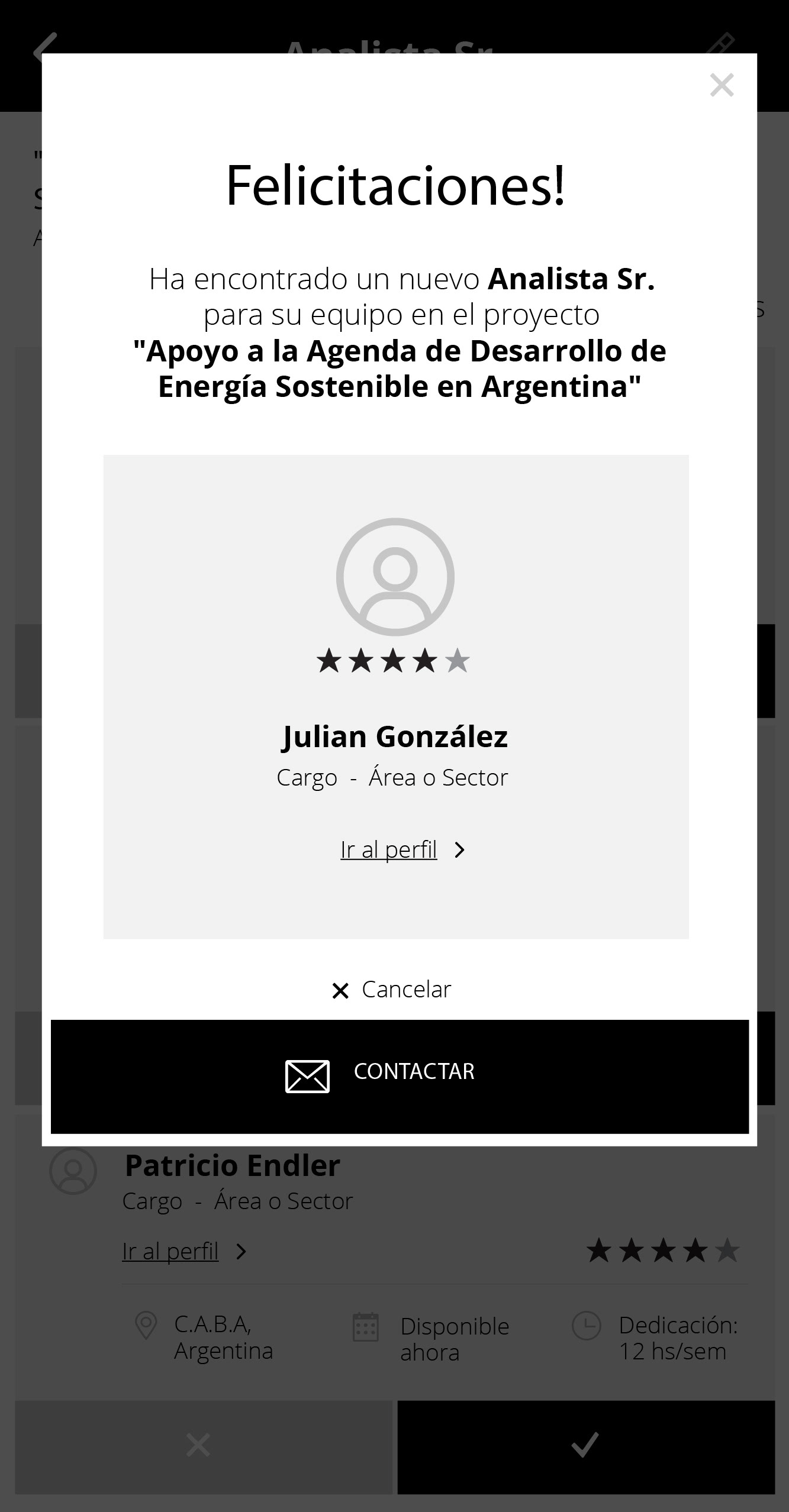The width and height of the screenshot is (789, 1512).
Task: Accept Patricio Endler with the checkmark button
Action: [586, 1446]
